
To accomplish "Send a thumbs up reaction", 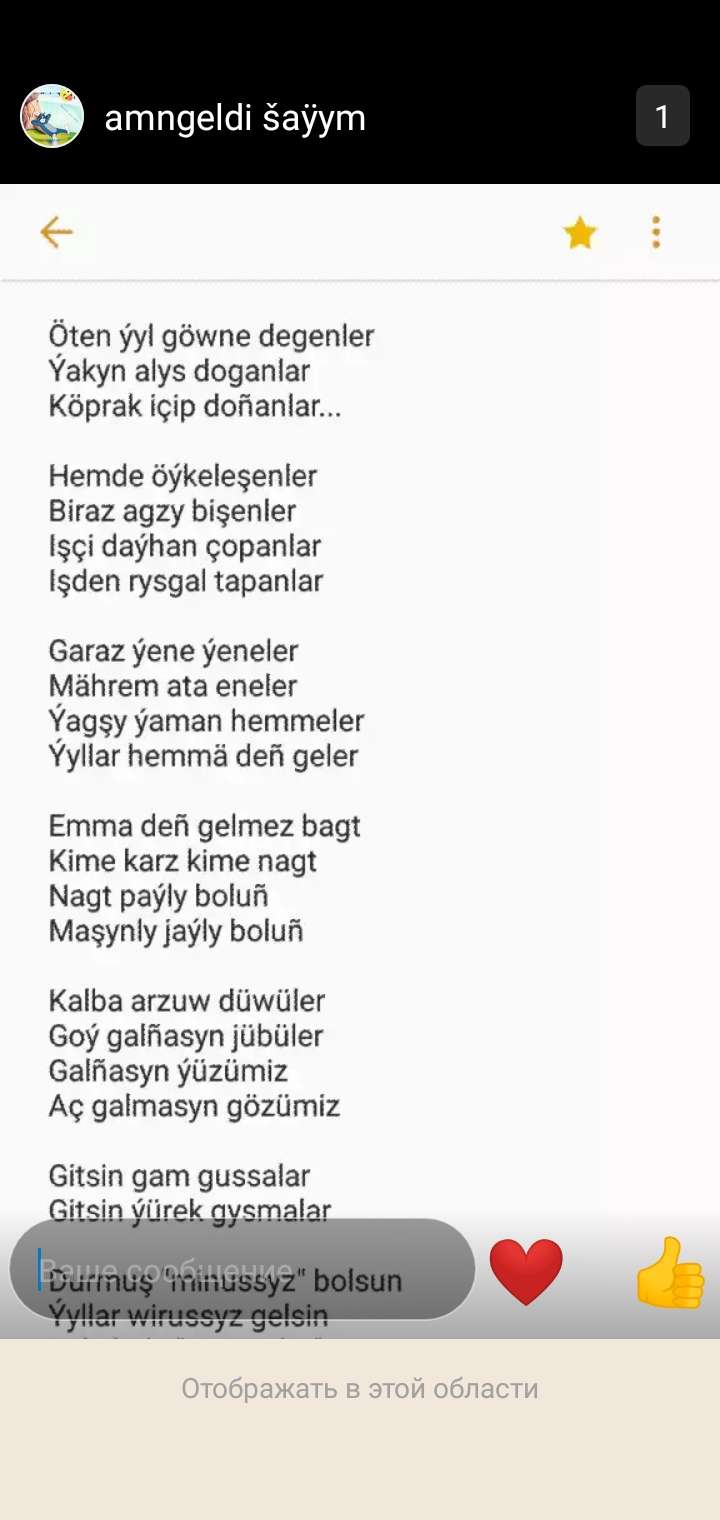I will coord(670,1272).
